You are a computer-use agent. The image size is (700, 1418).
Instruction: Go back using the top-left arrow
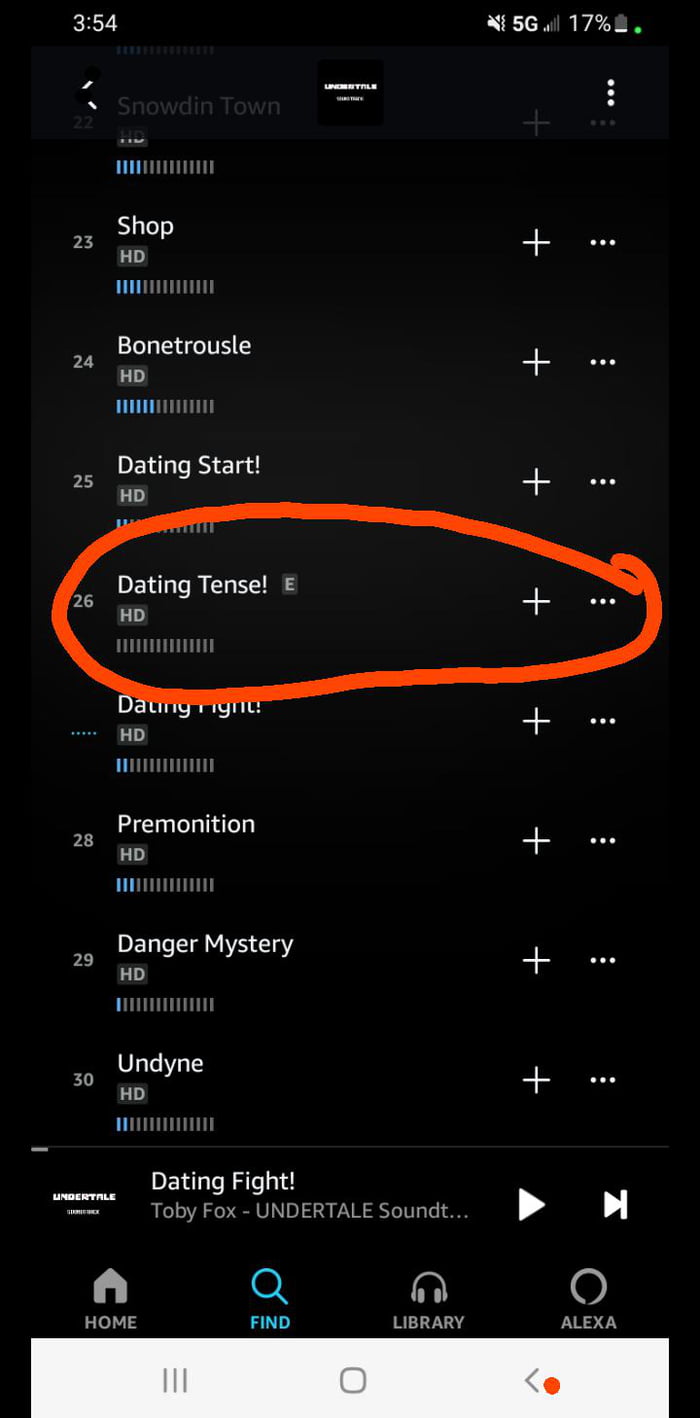(x=88, y=92)
